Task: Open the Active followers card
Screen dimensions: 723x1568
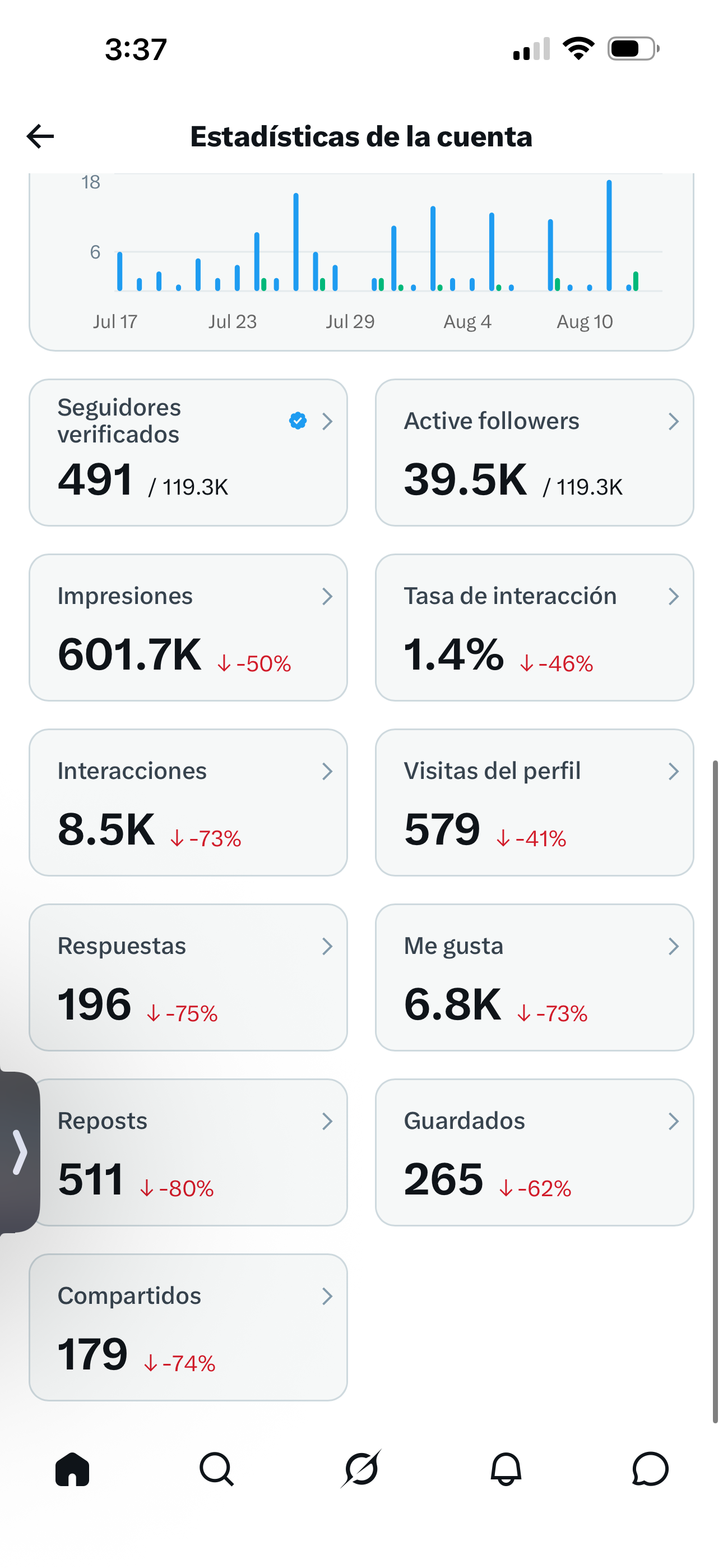Action: (534, 452)
